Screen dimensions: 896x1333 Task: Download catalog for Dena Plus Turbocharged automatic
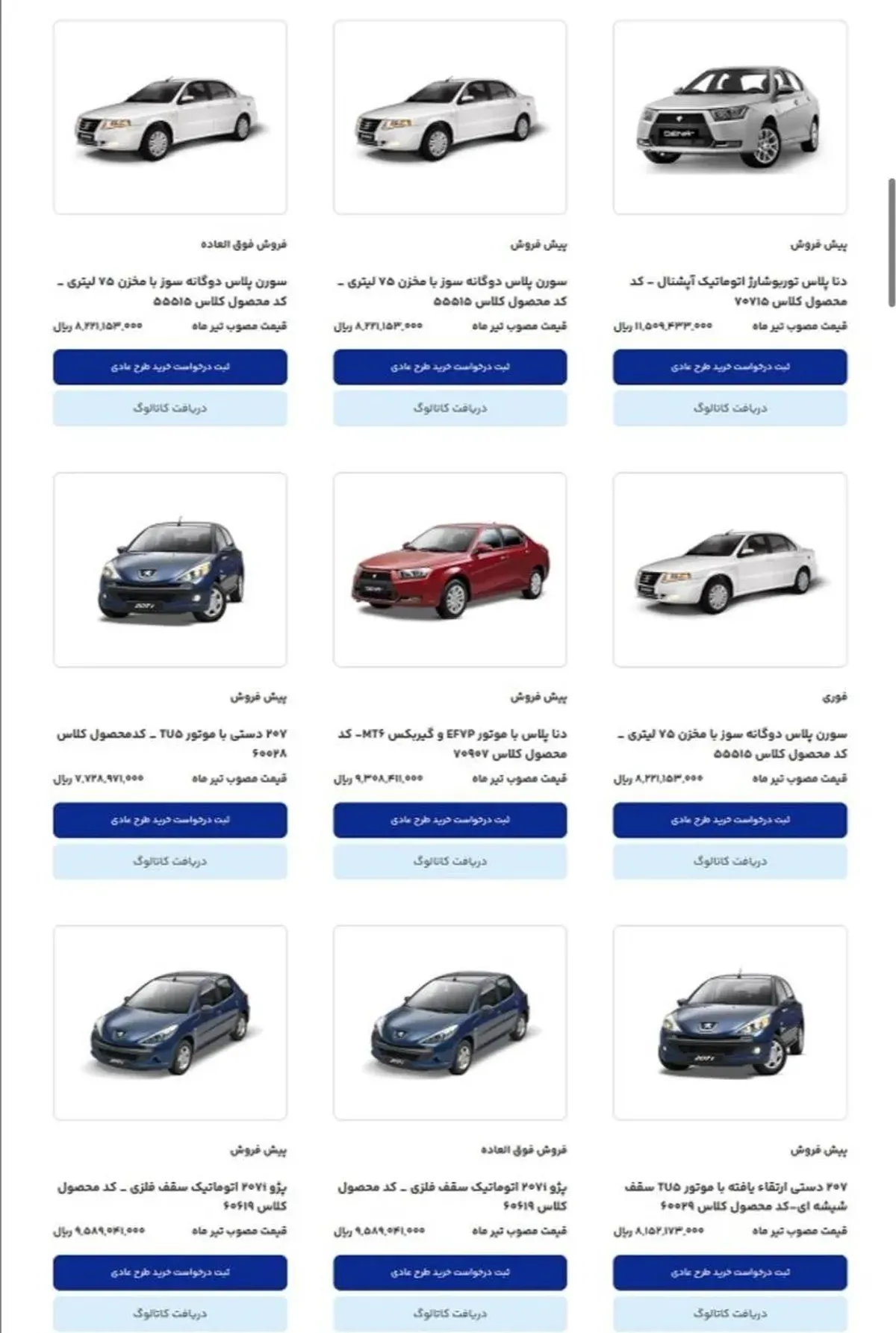click(729, 408)
